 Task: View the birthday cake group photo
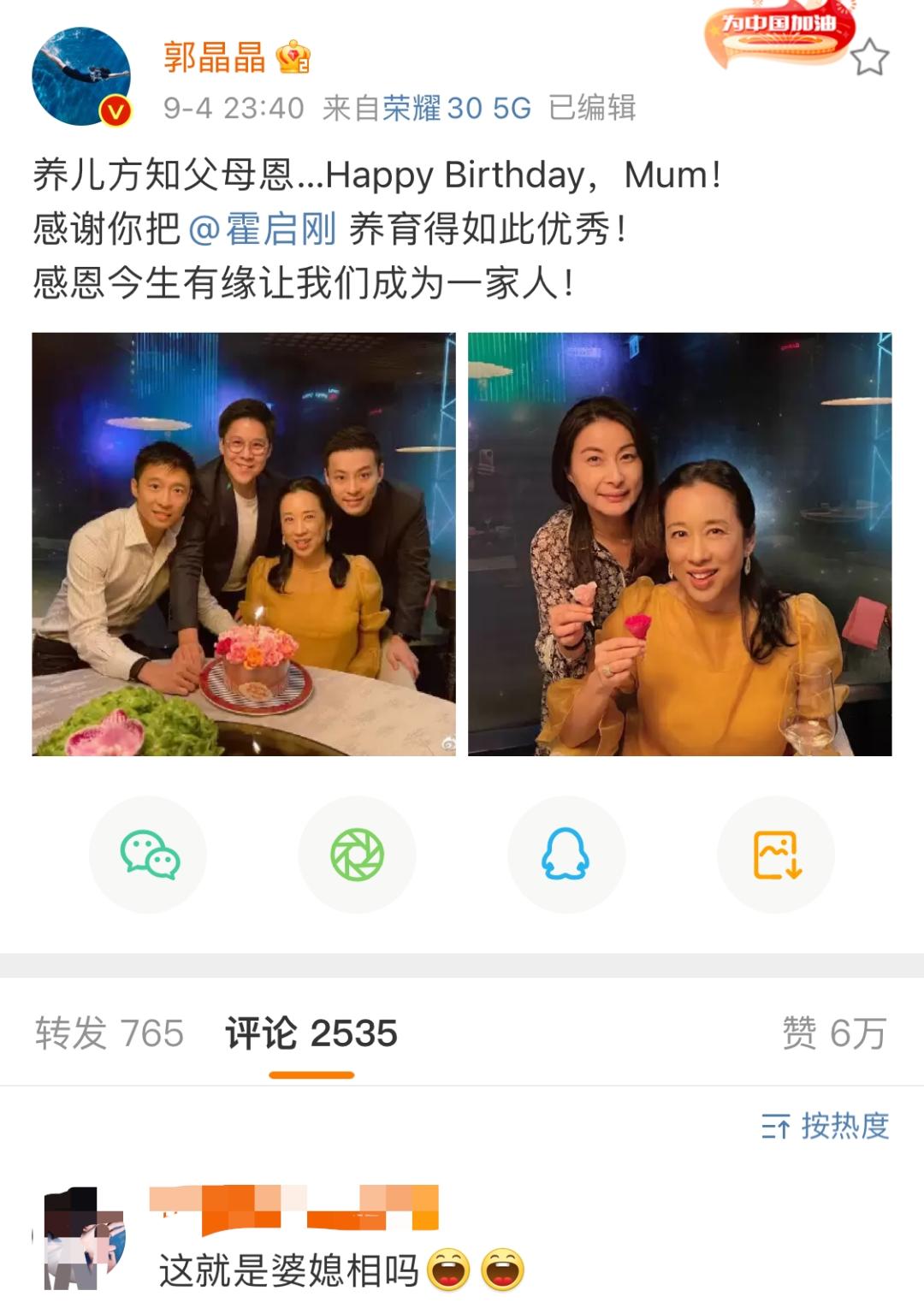[x=244, y=544]
